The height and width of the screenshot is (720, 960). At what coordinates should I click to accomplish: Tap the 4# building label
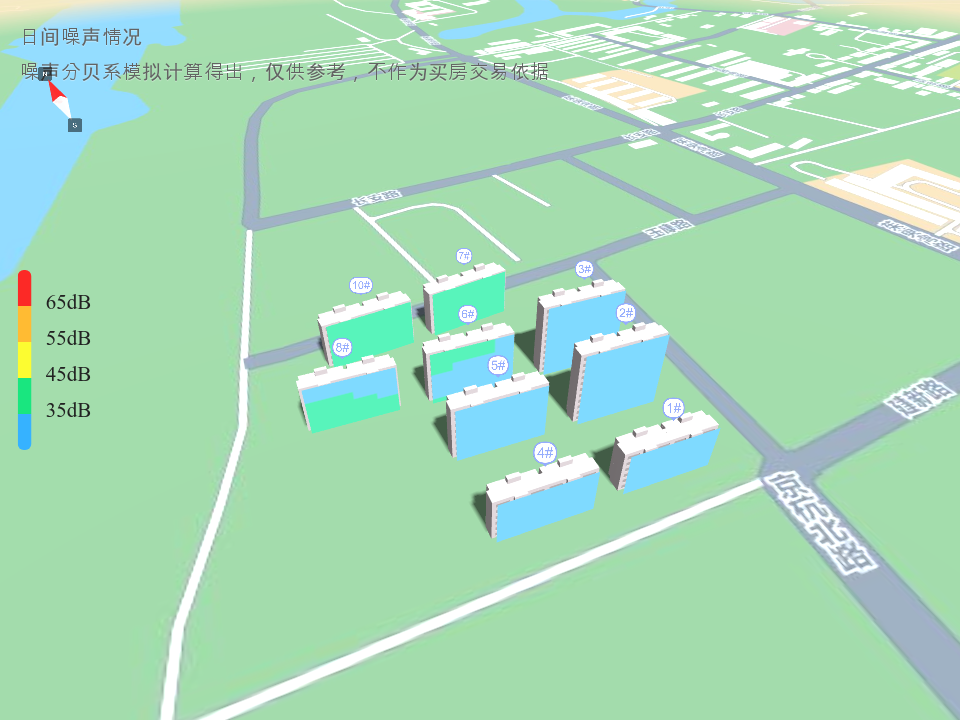[545, 452]
